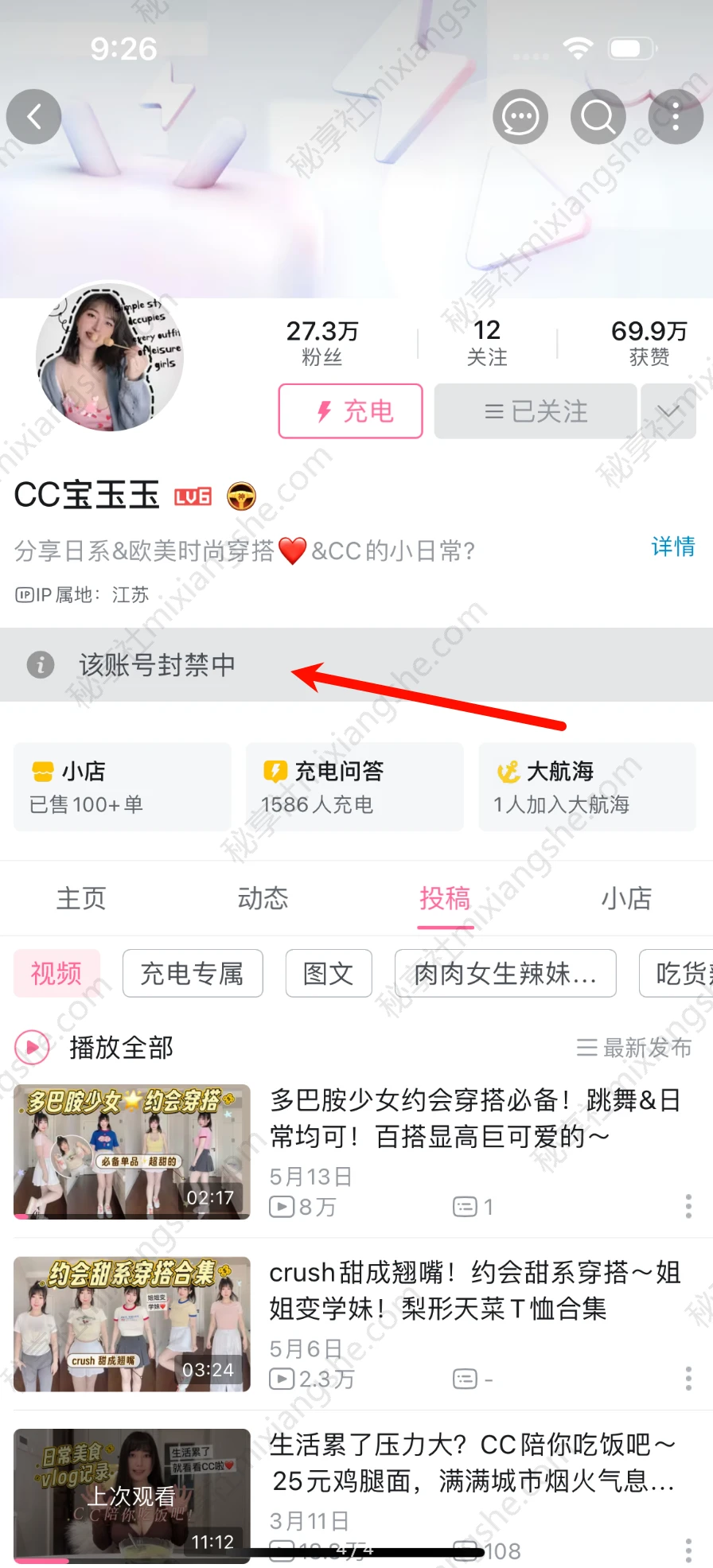Open the search magnifier icon
This screenshot has width=713, height=1568.
[598, 117]
